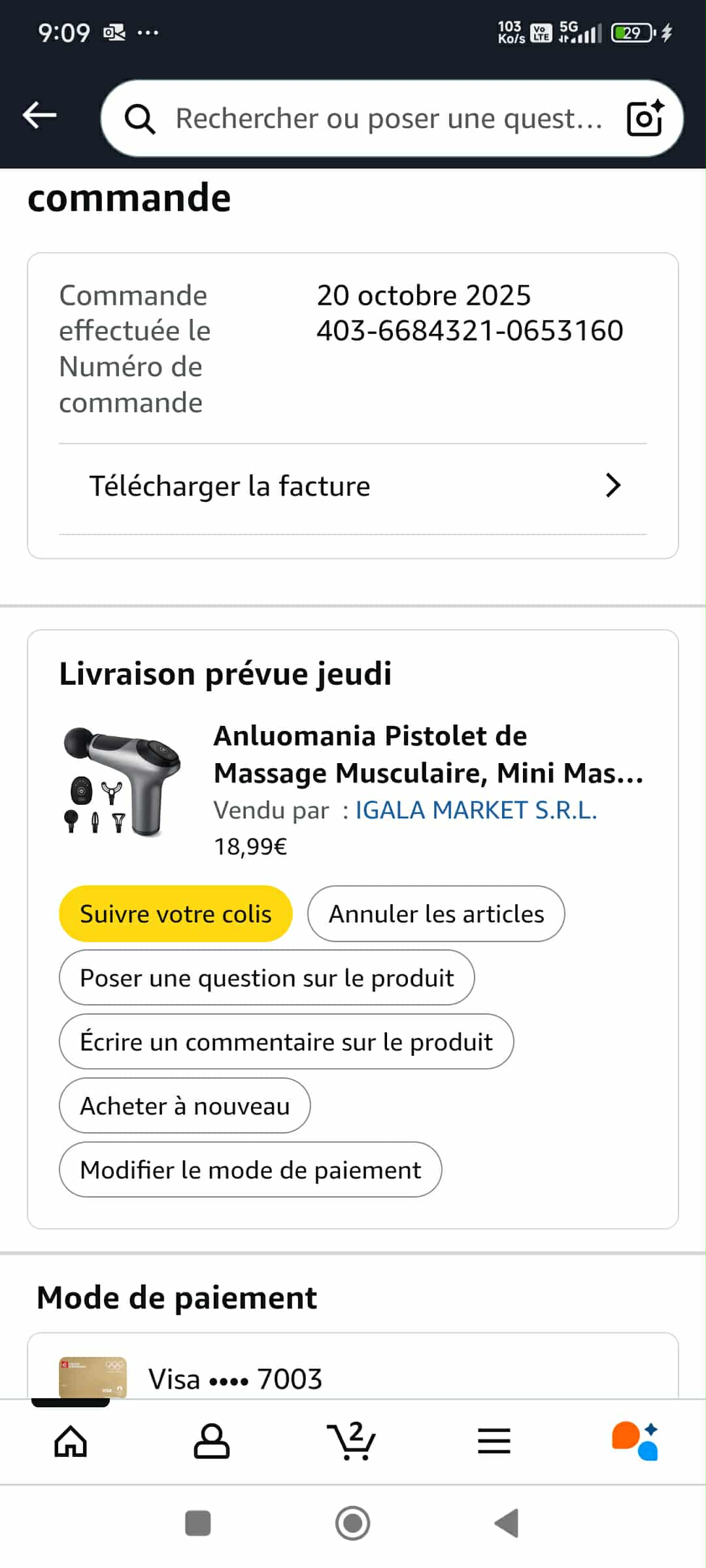Open the massage gun product image
This screenshot has width=706, height=1568.
point(122,781)
